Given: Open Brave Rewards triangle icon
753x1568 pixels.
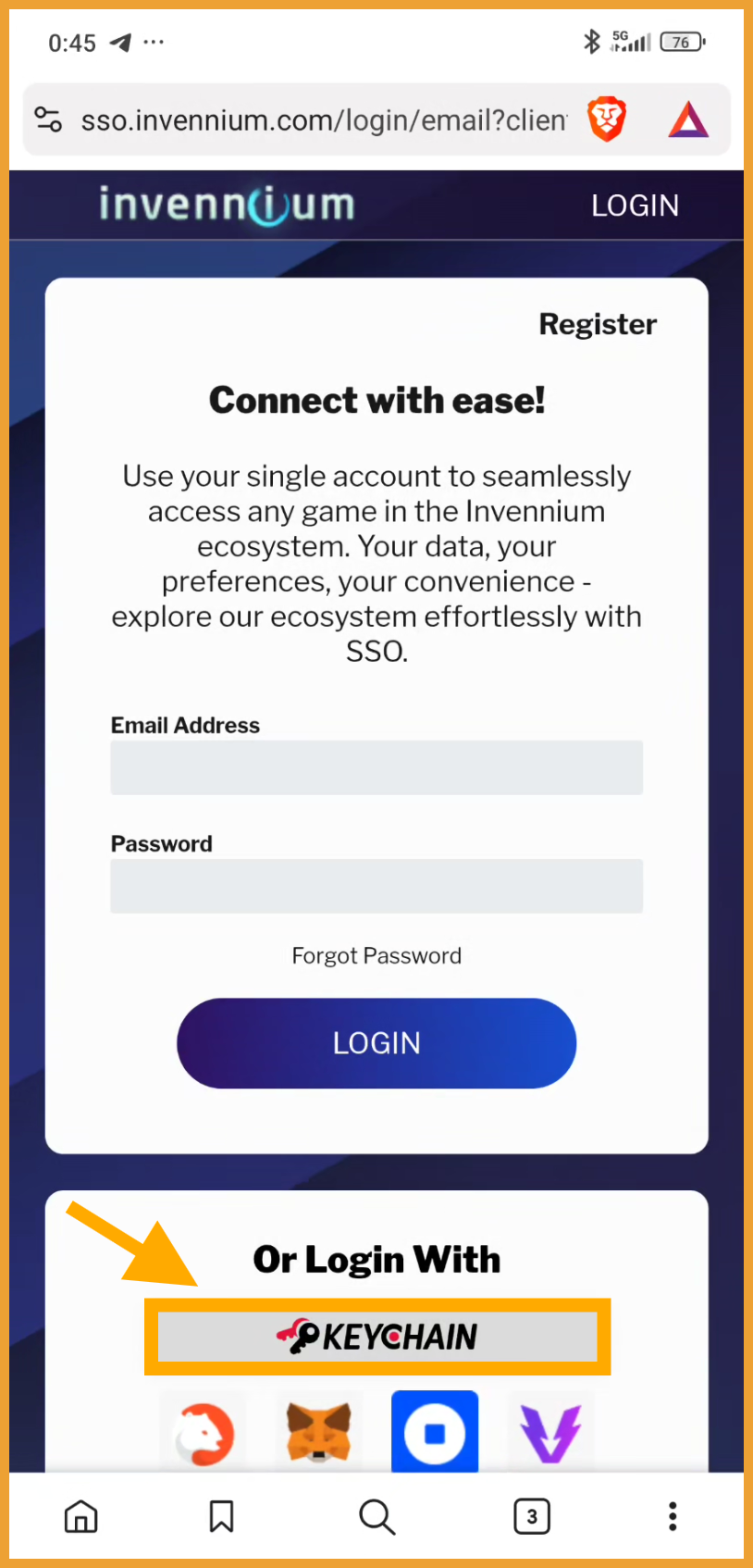Looking at the screenshot, I should (x=688, y=119).
